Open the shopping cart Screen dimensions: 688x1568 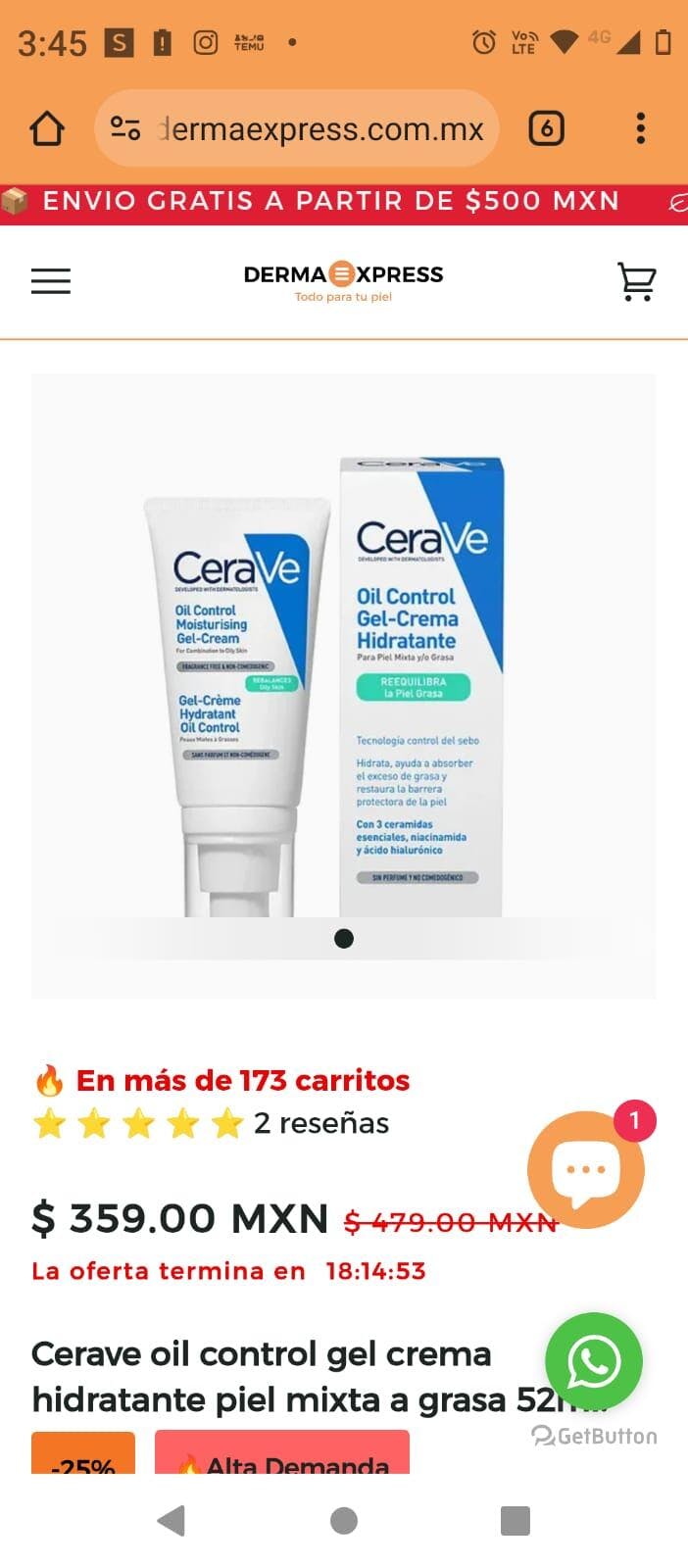tap(637, 281)
